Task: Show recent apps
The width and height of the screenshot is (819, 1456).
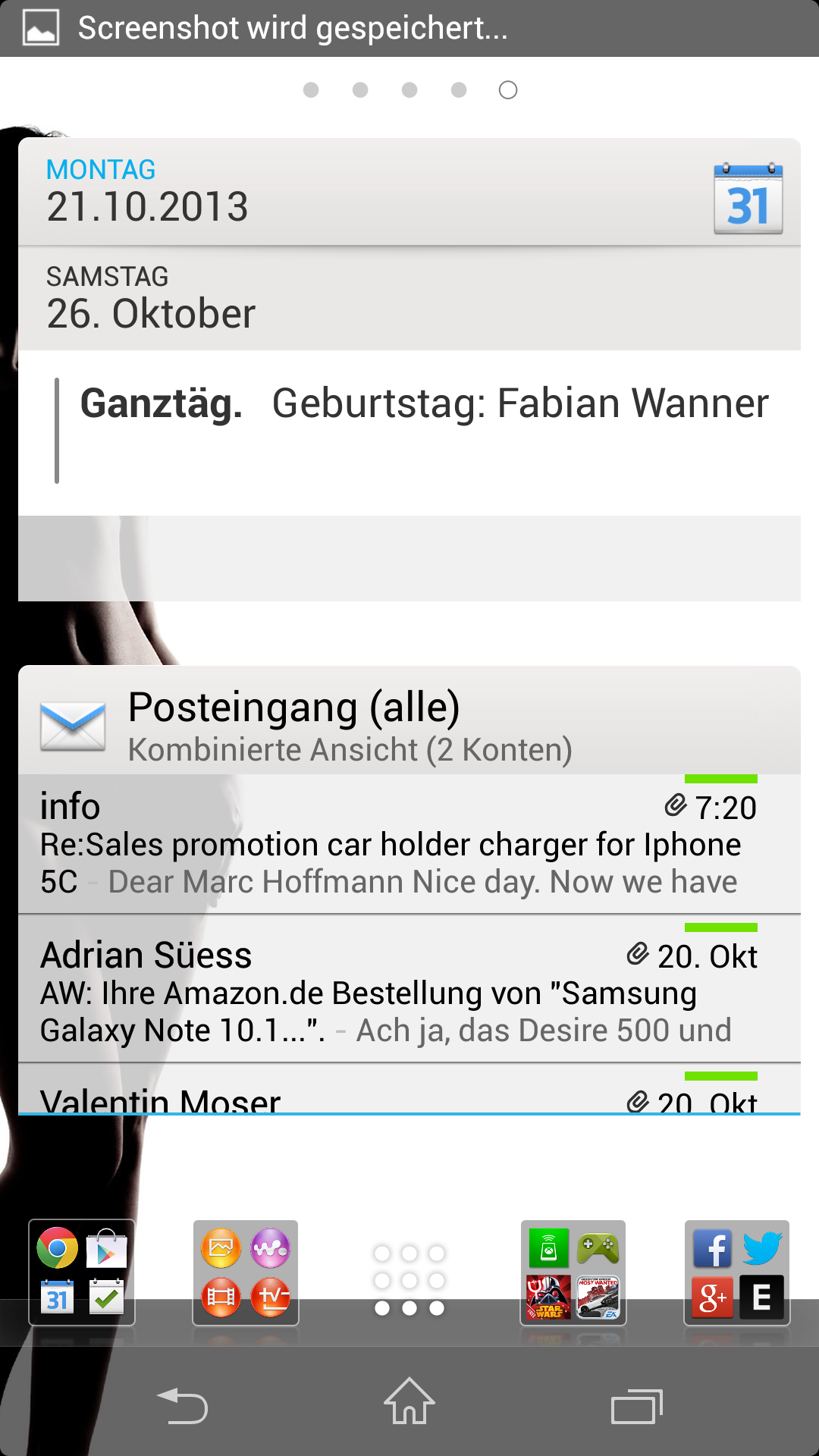Action: coord(637,1405)
